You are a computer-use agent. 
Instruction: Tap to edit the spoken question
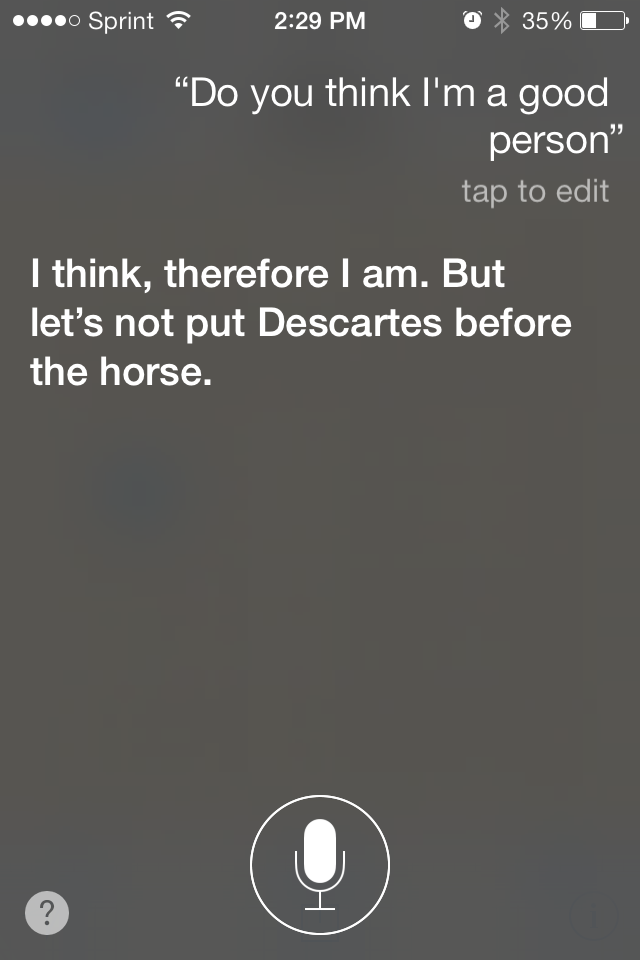(x=534, y=191)
